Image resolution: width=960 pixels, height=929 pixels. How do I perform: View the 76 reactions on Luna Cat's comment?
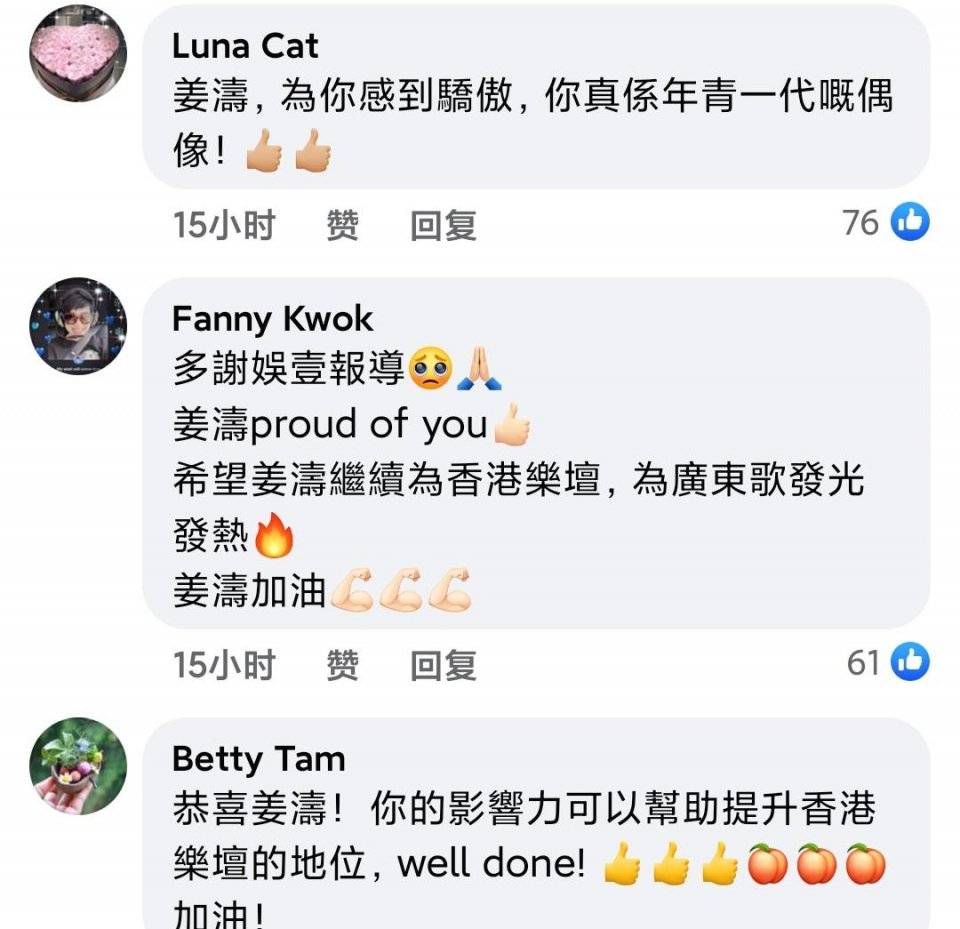[885, 222]
